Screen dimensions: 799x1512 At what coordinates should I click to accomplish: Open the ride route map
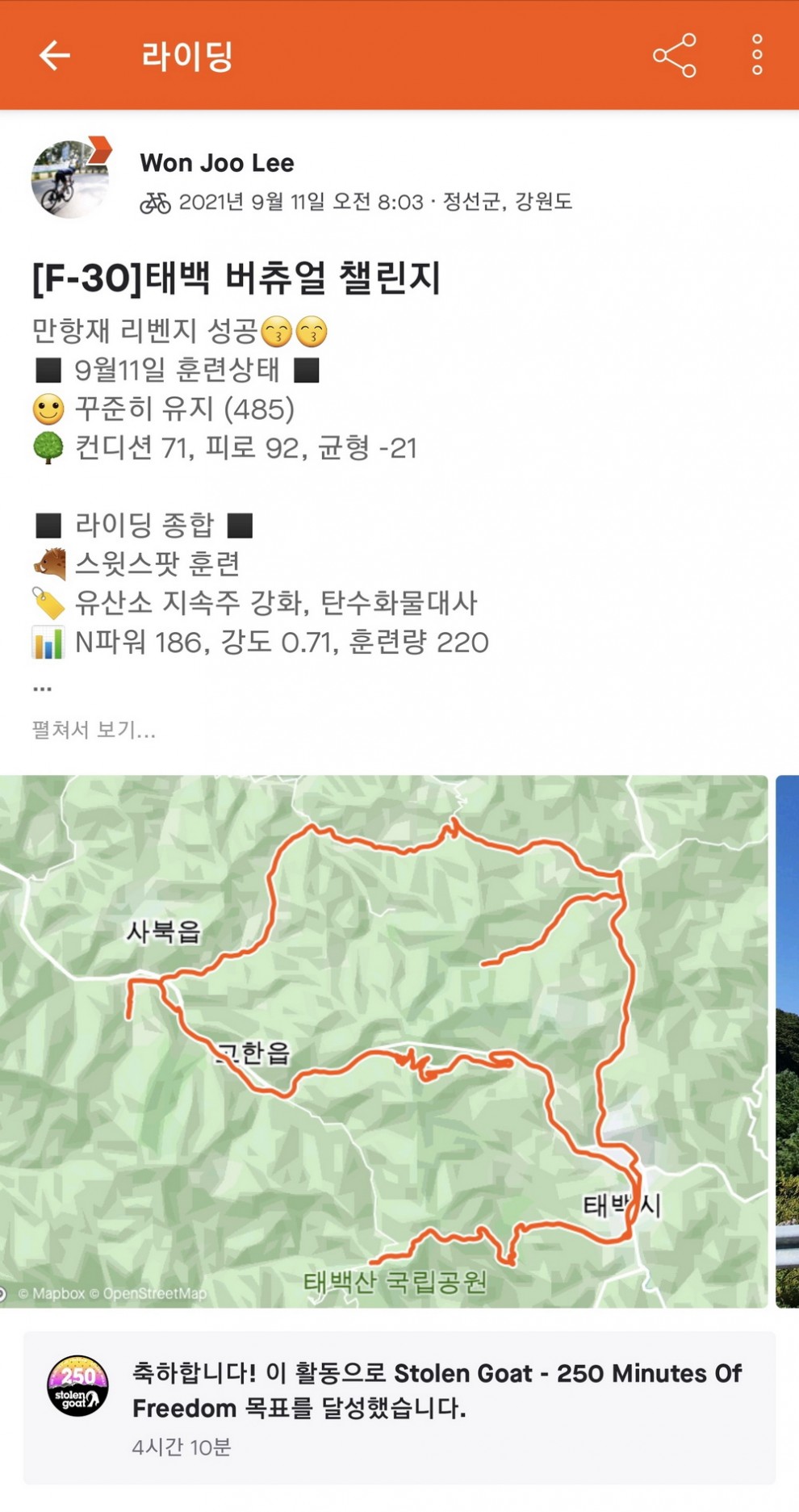383,1041
